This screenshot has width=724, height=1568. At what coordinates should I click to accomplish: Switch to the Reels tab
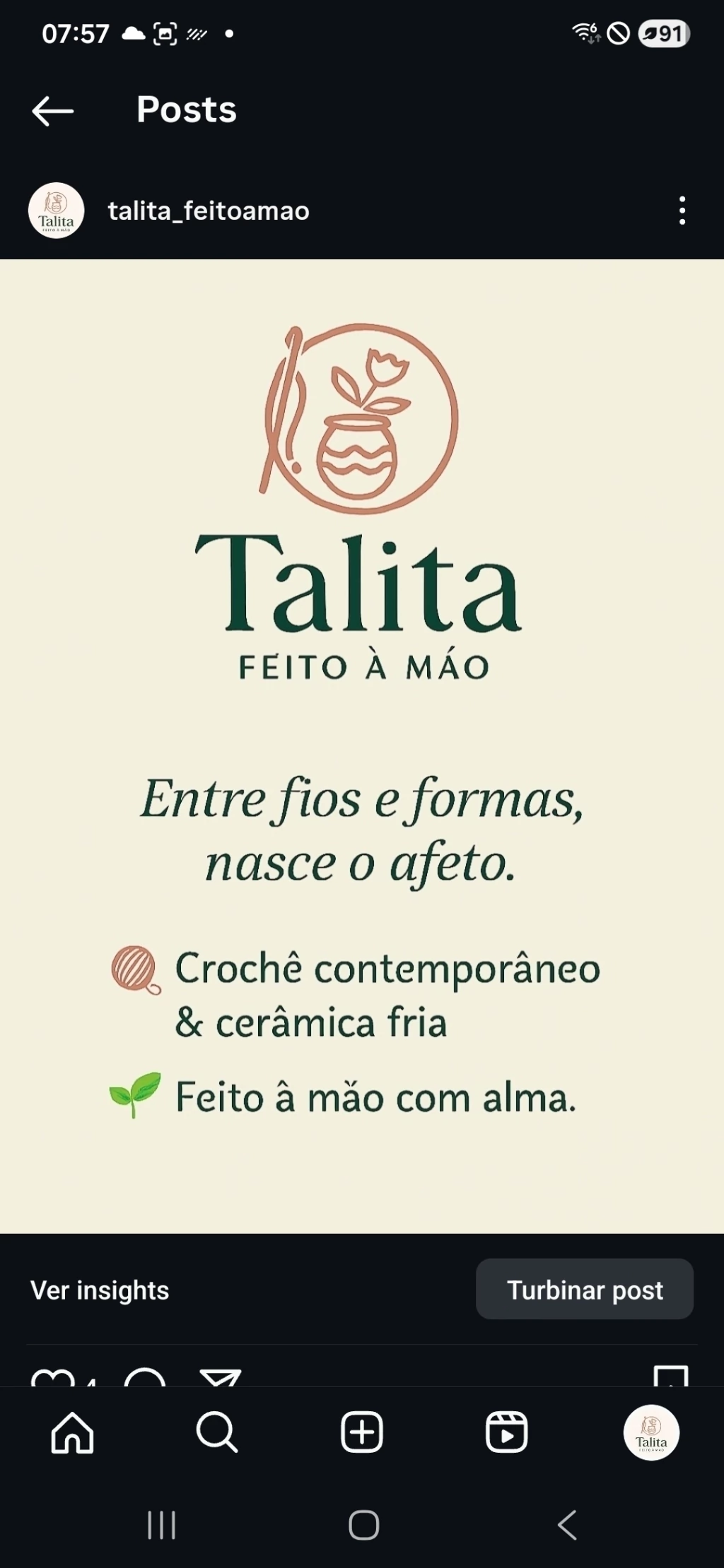pos(506,1432)
